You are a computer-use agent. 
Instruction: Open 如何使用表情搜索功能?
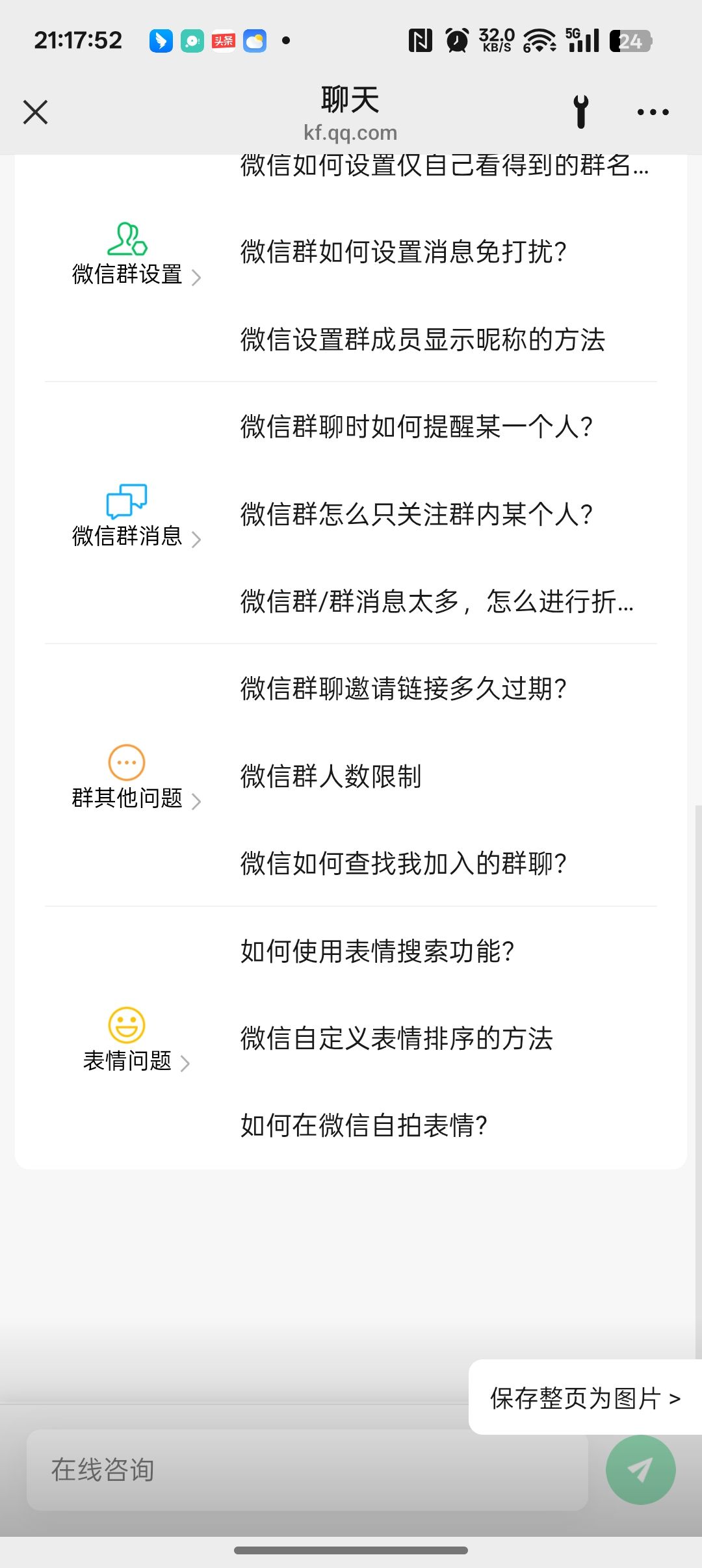pos(377,951)
